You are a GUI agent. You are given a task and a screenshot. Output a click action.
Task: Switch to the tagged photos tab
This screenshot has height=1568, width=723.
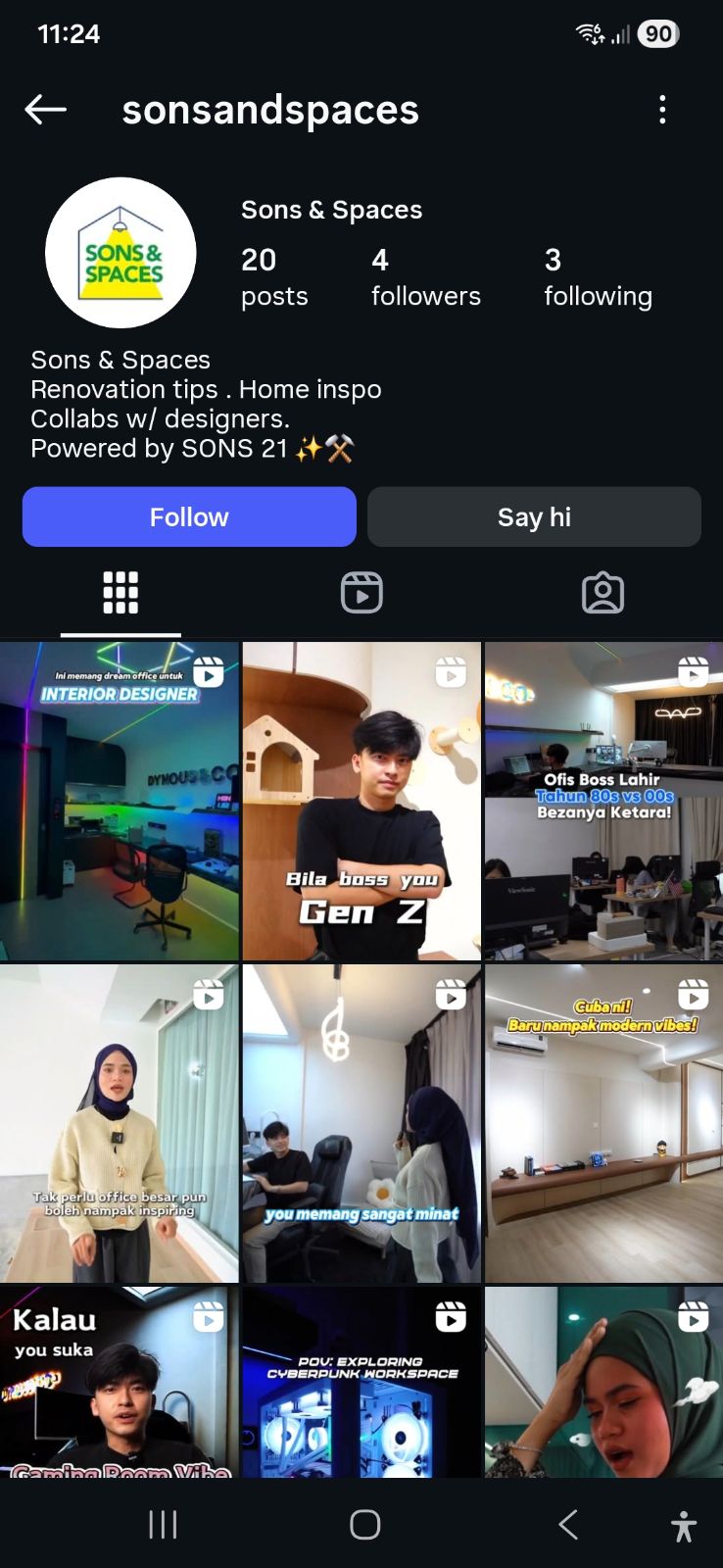point(602,593)
